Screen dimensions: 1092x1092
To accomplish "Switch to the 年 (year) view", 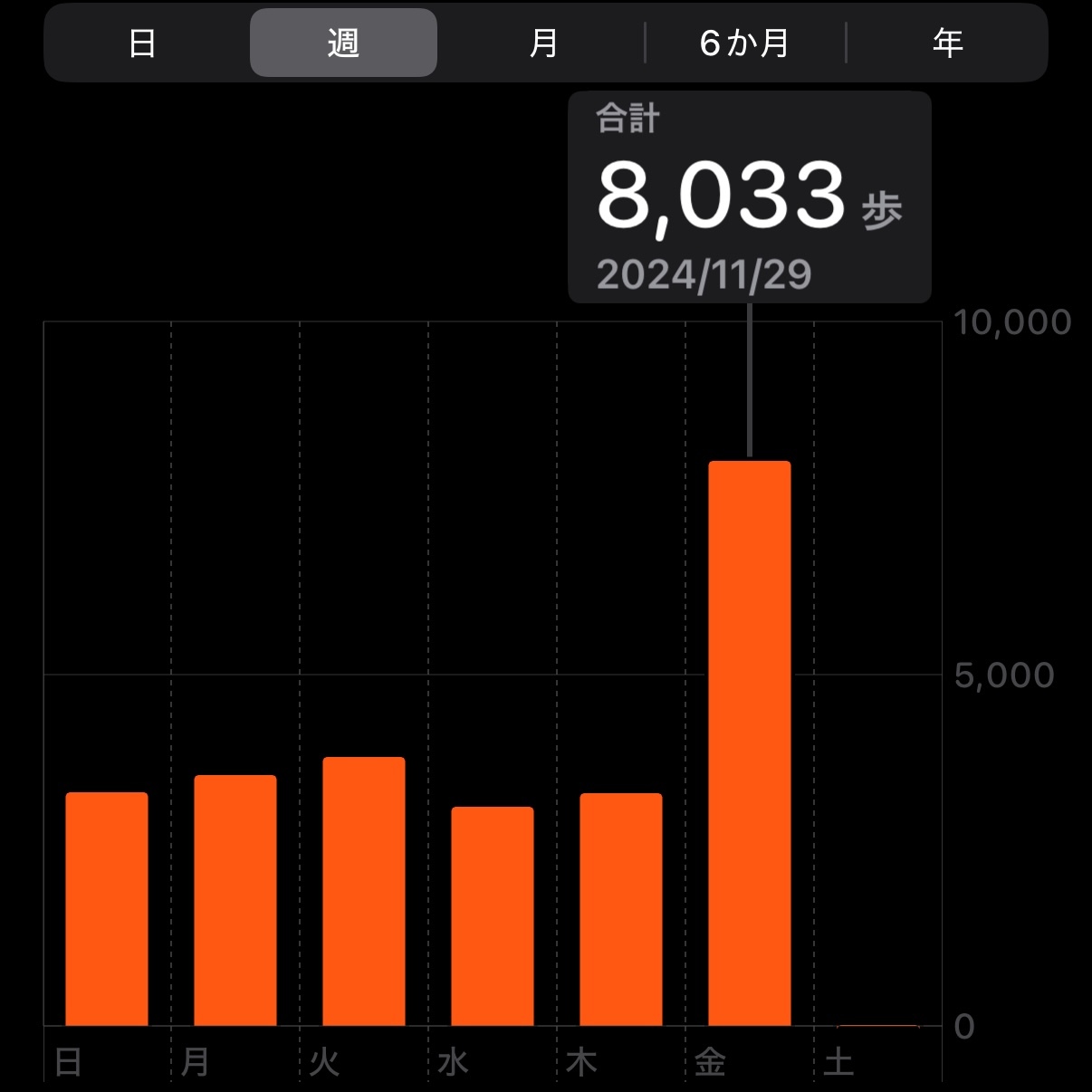I will pos(947,43).
